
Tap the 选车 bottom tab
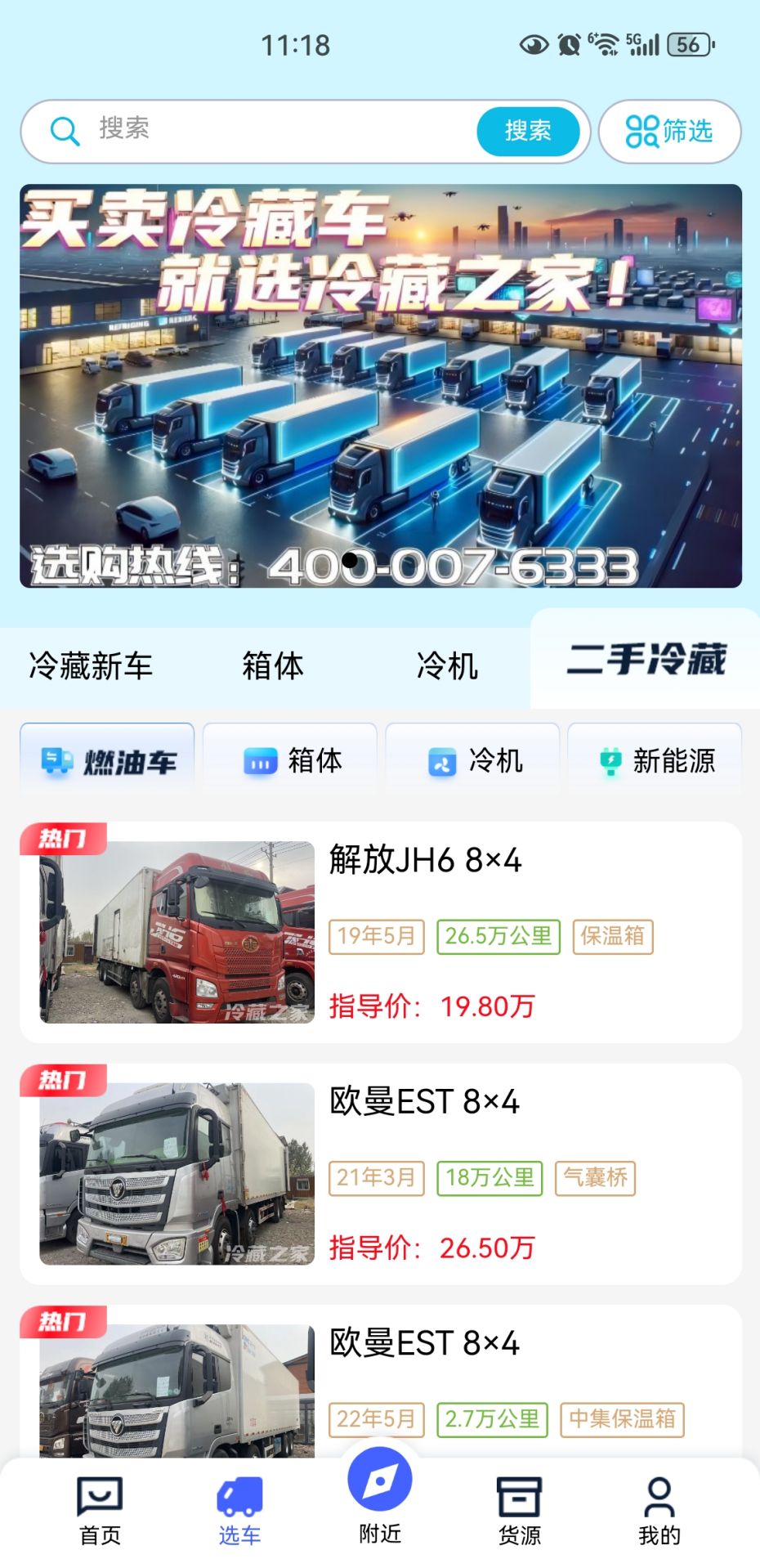(239, 1511)
